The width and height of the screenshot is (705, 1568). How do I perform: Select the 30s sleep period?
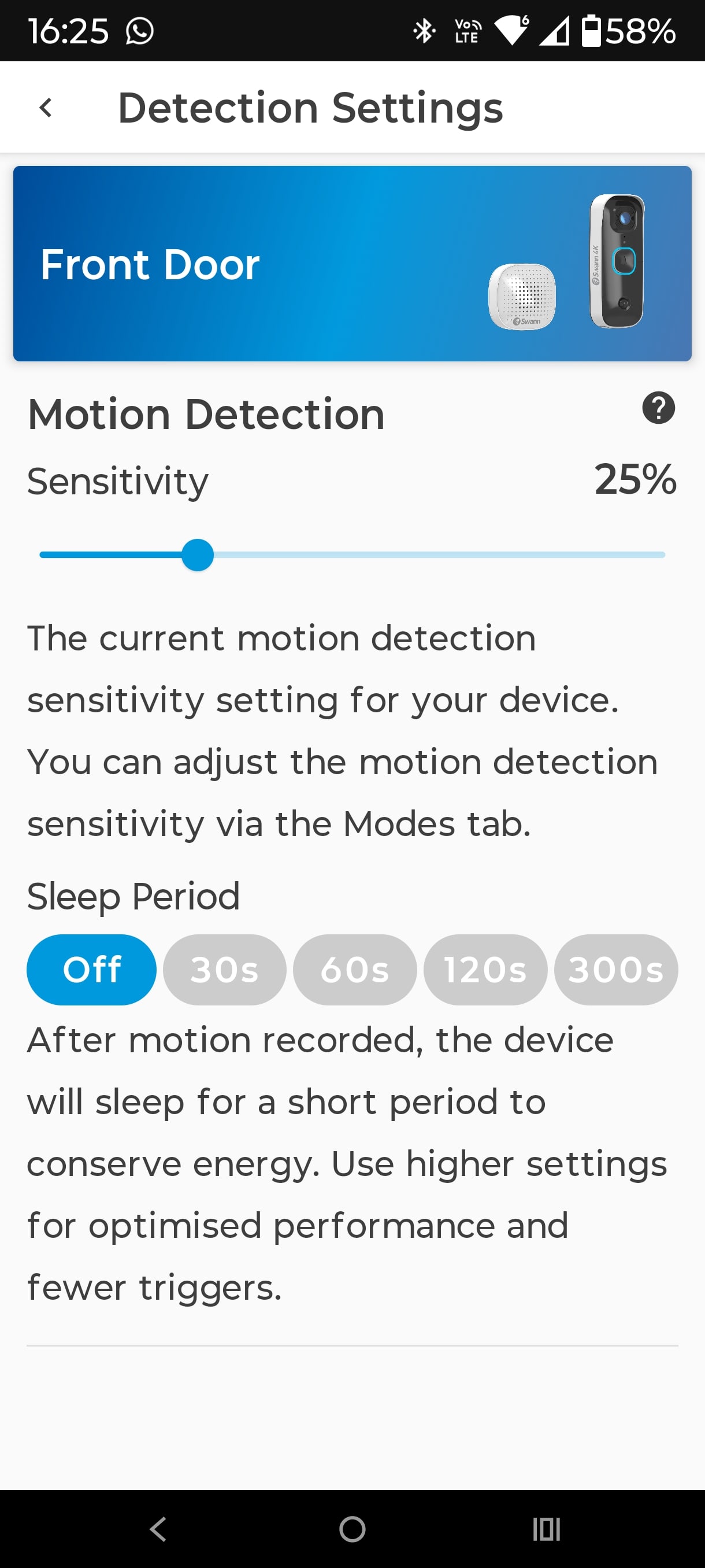[224, 969]
